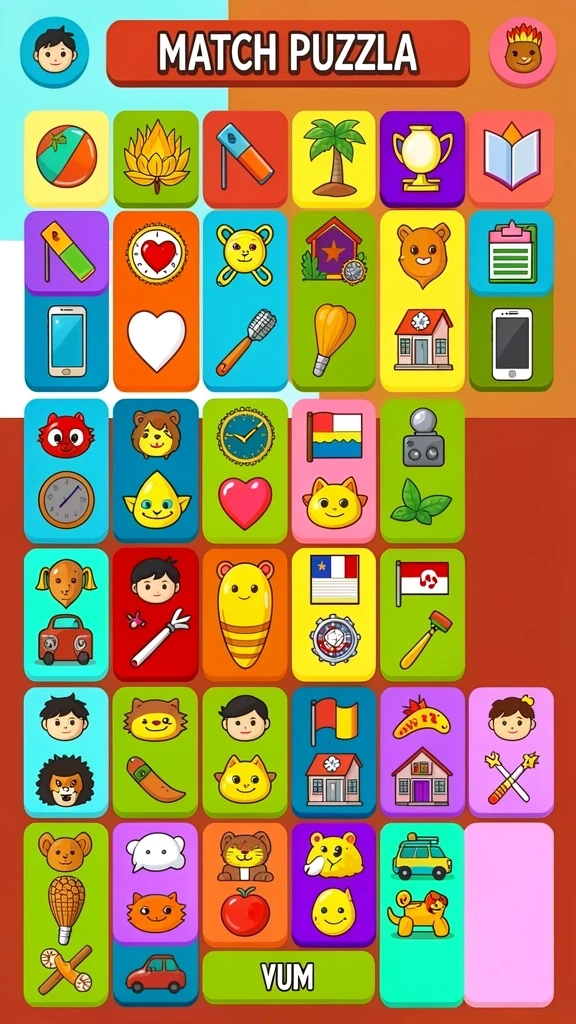
Task: Tap the card with the yellow-green taxi car
Action: (x=422, y=914)
